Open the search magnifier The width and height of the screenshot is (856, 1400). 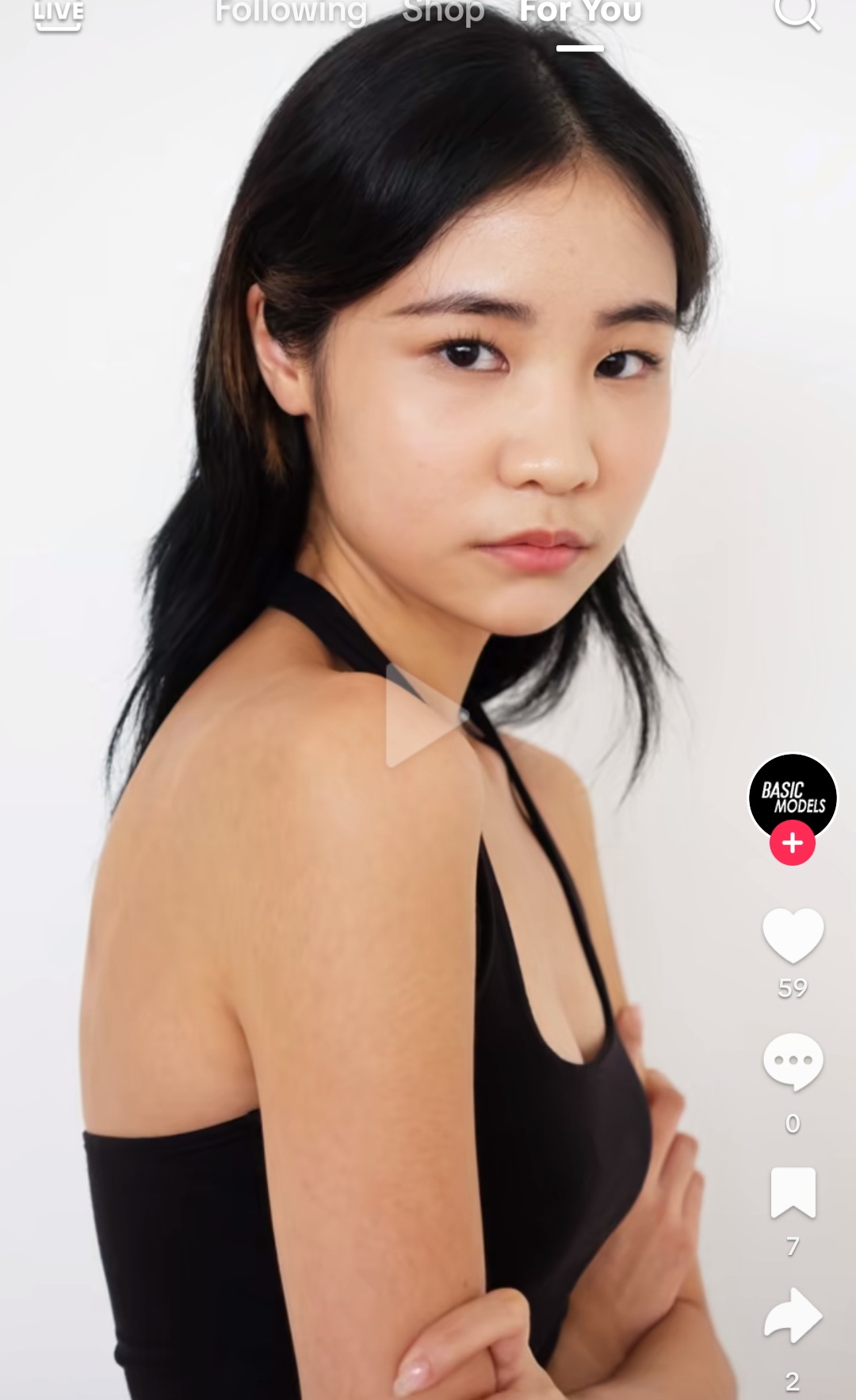[x=797, y=12]
